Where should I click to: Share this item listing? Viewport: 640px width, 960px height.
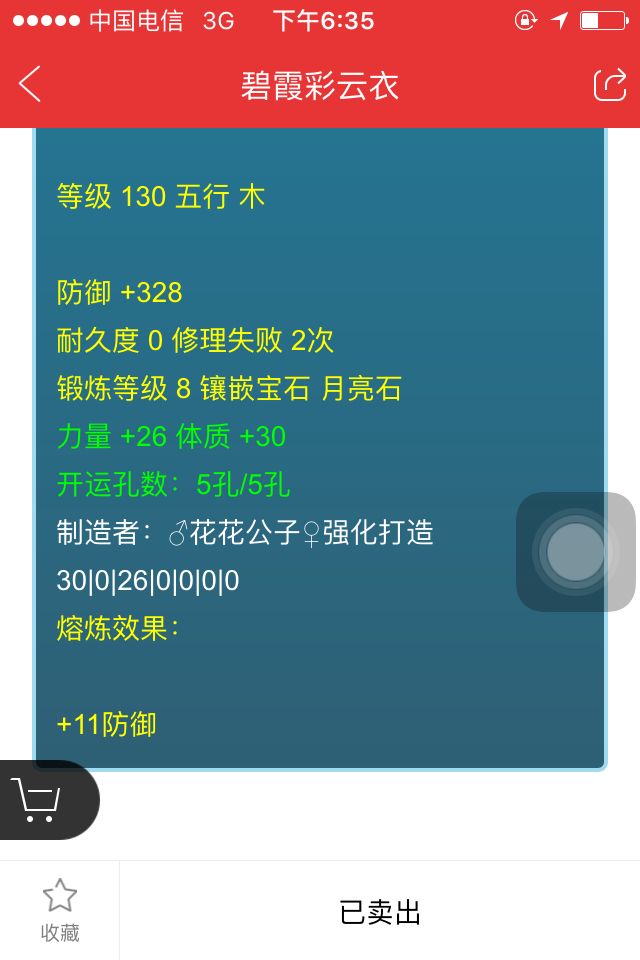609,85
